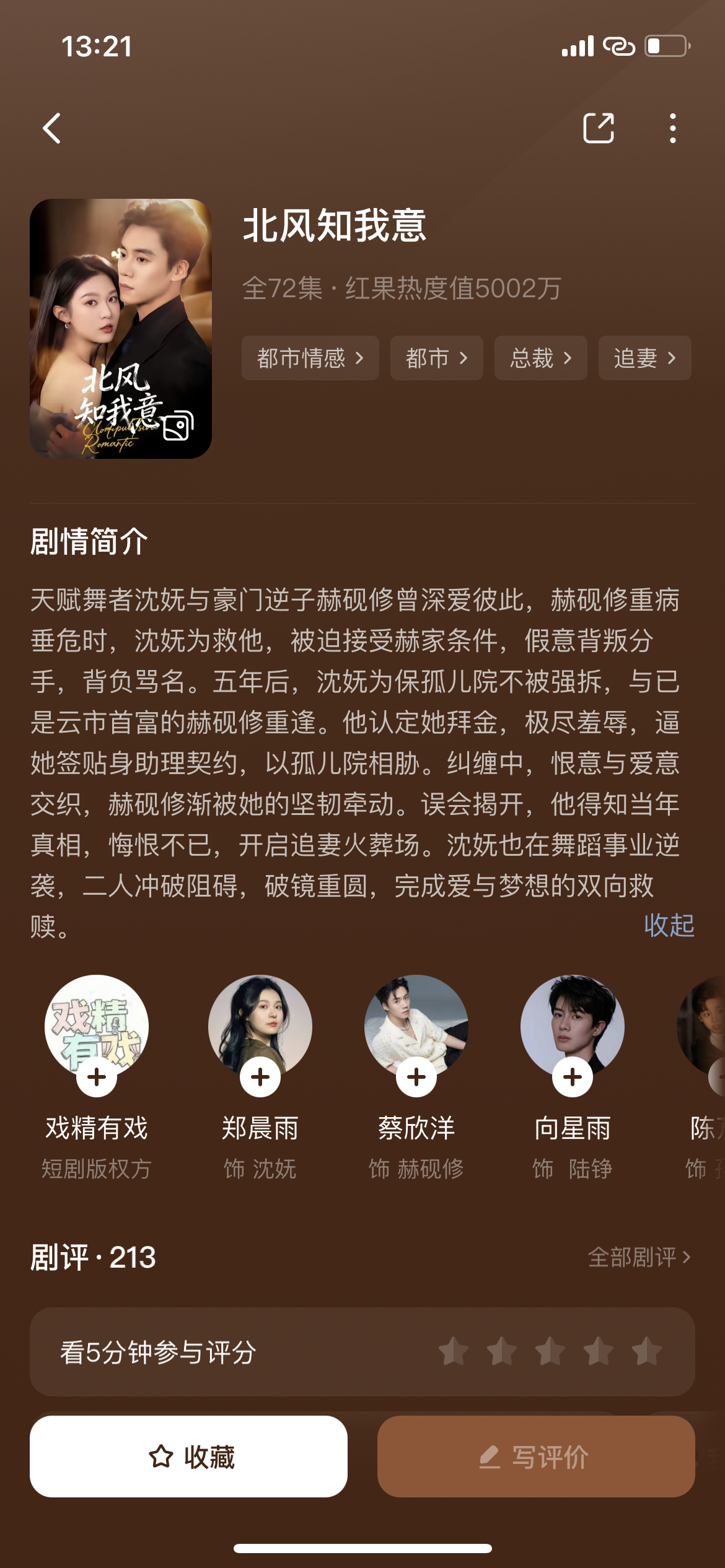Open the 追妻 tag chevron
Screen dimensions: 725x1568
tap(672, 358)
